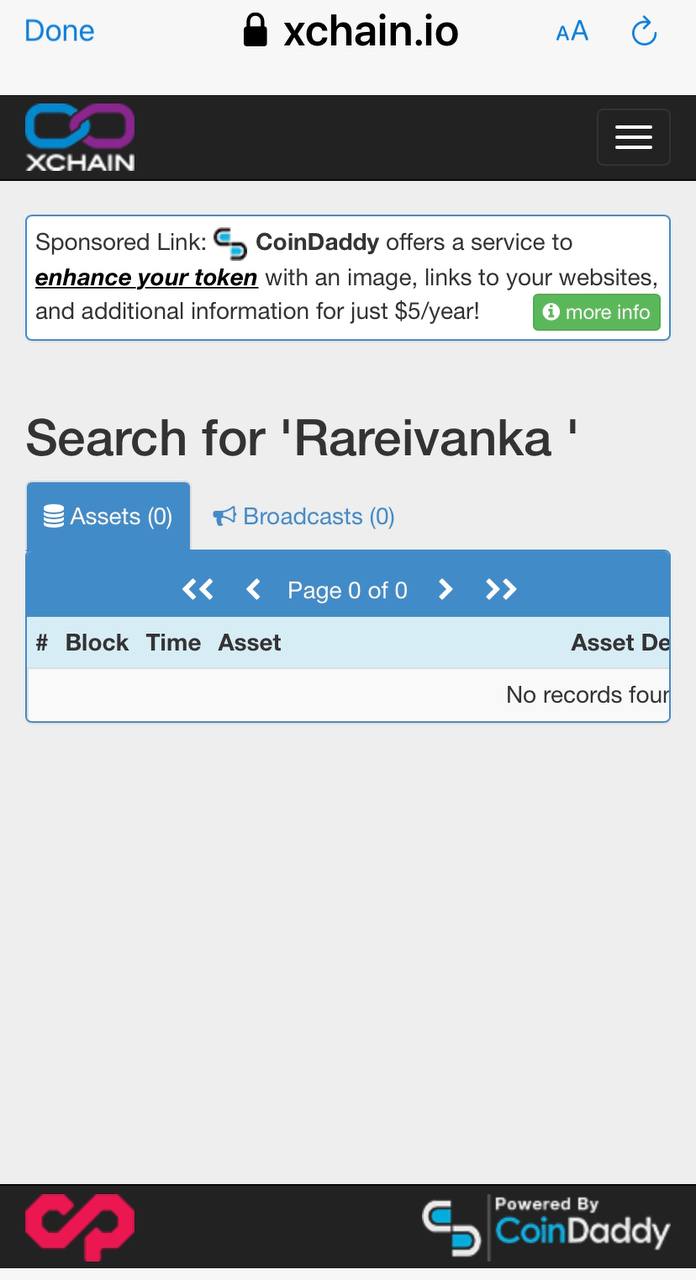Select the Assets (0) tab
This screenshot has height=1280, width=696.
click(x=108, y=516)
